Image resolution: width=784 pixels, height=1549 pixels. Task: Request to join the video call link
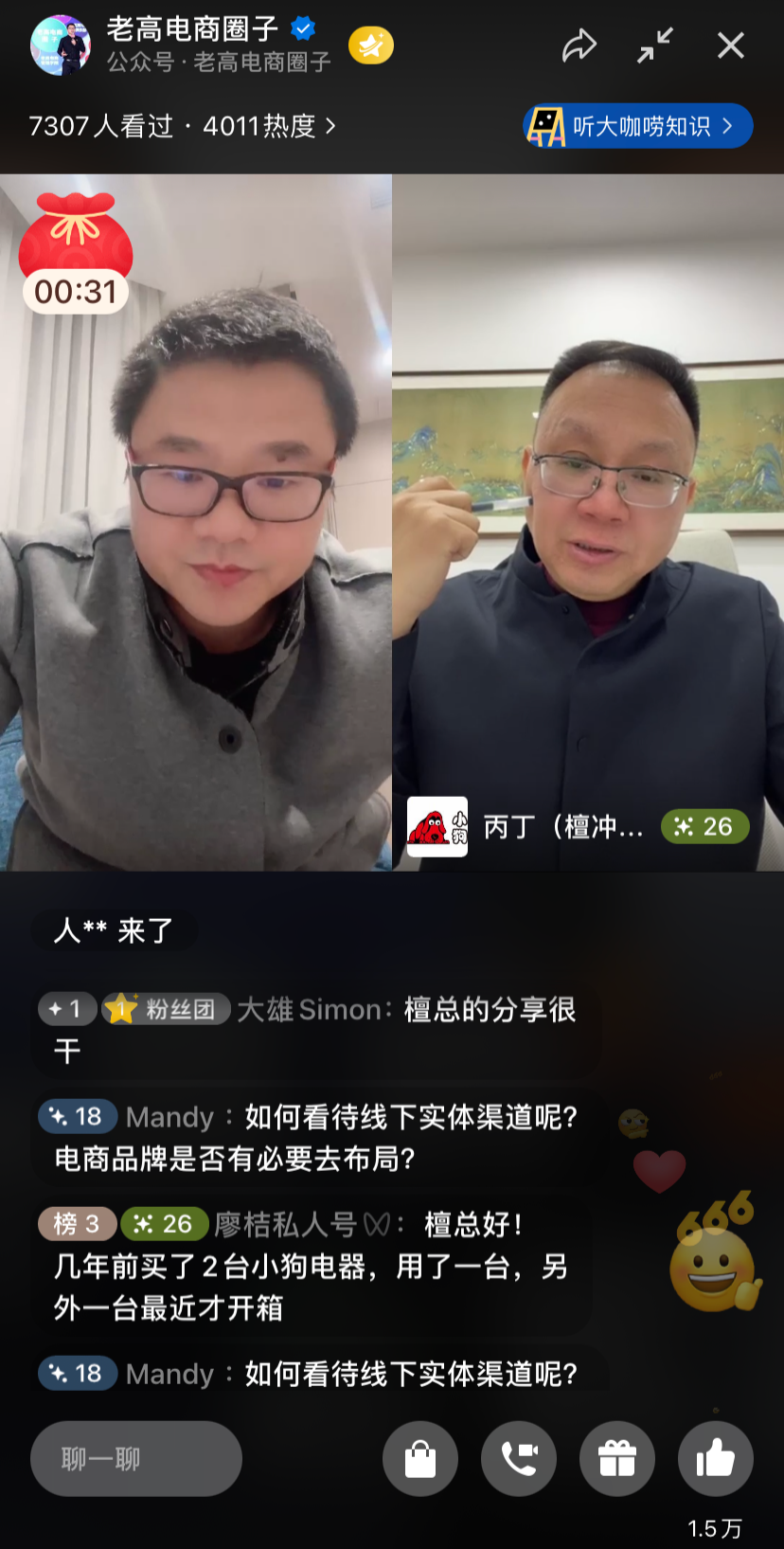click(519, 1458)
